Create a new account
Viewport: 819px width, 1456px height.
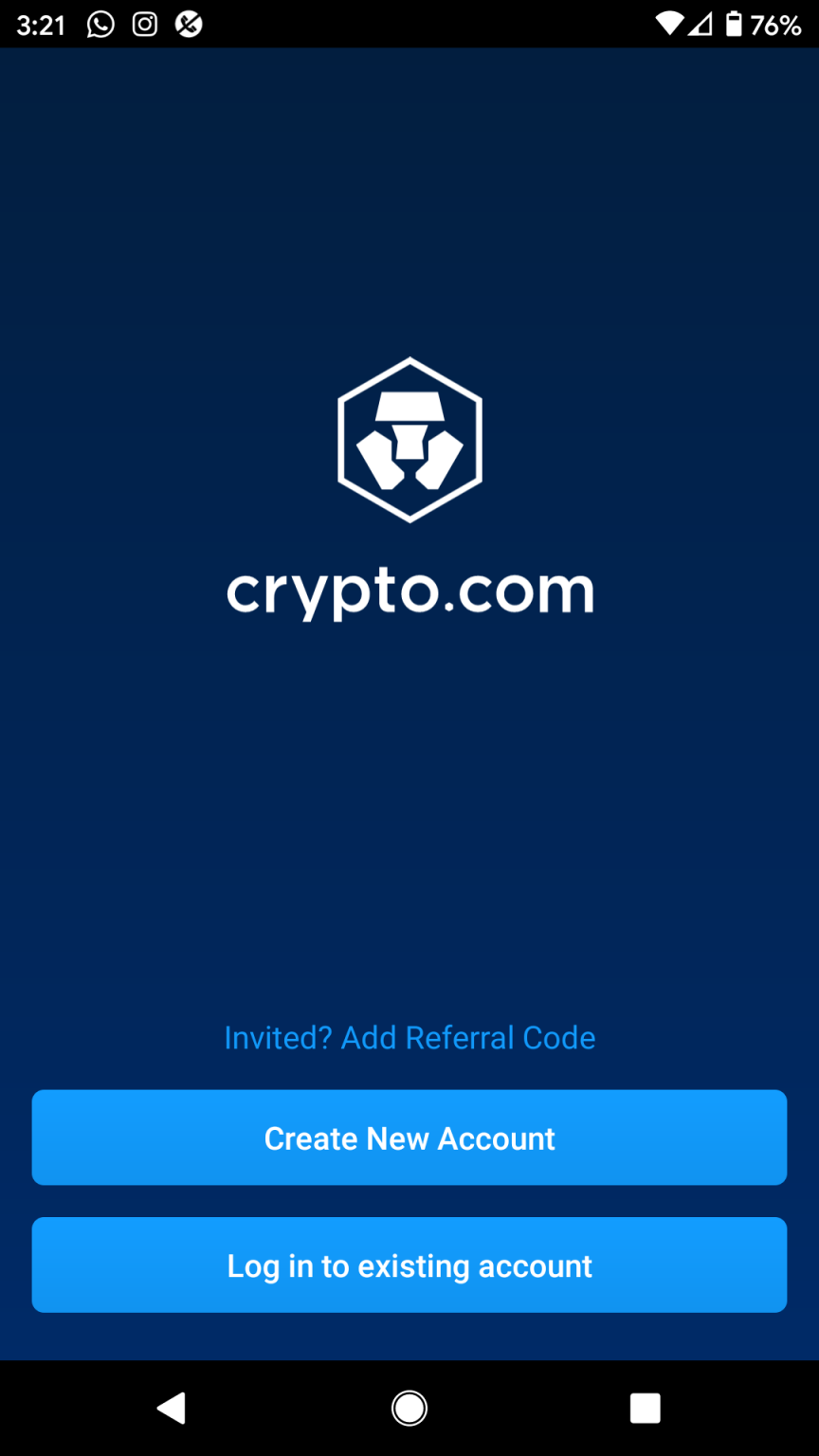[x=409, y=1137]
